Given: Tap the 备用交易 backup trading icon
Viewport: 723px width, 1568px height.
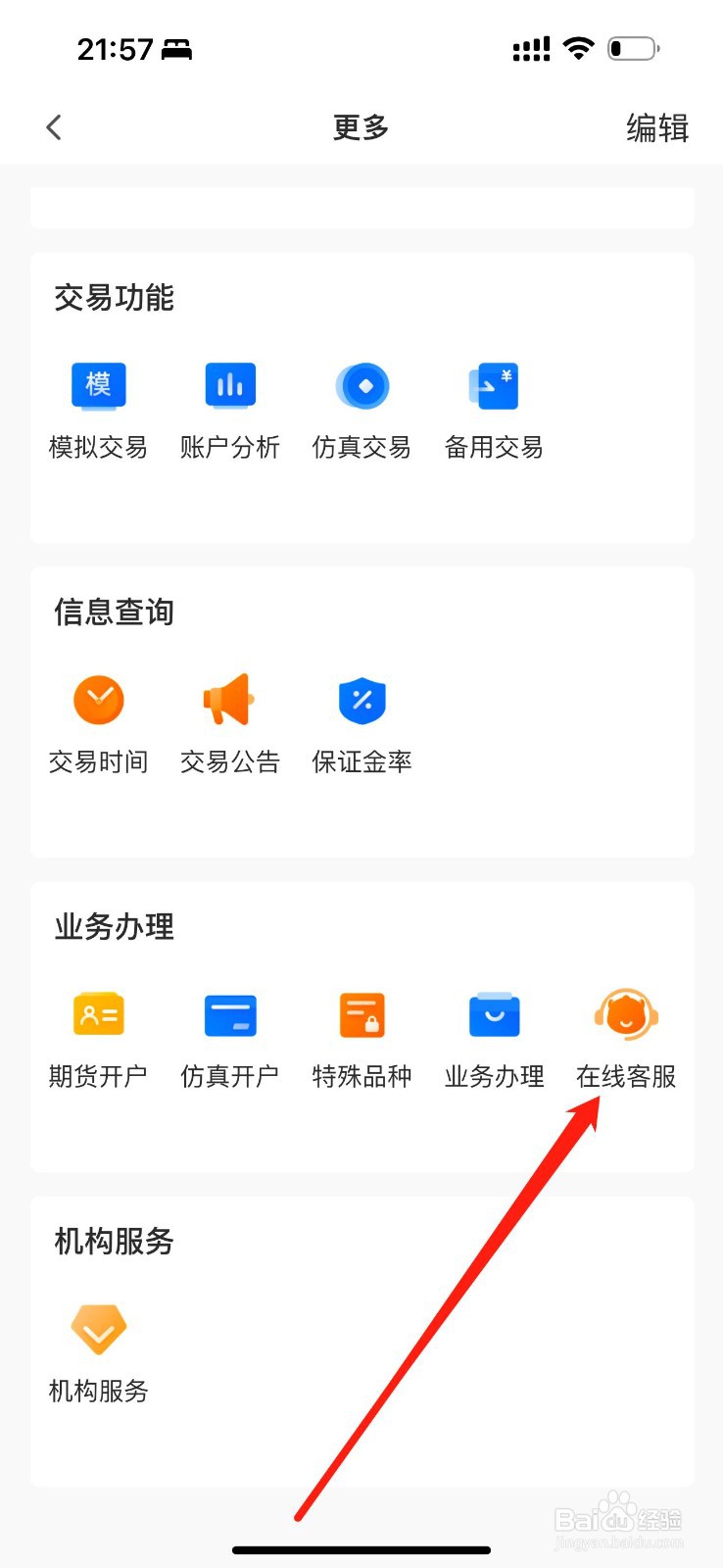Looking at the screenshot, I should pyautogui.click(x=494, y=385).
